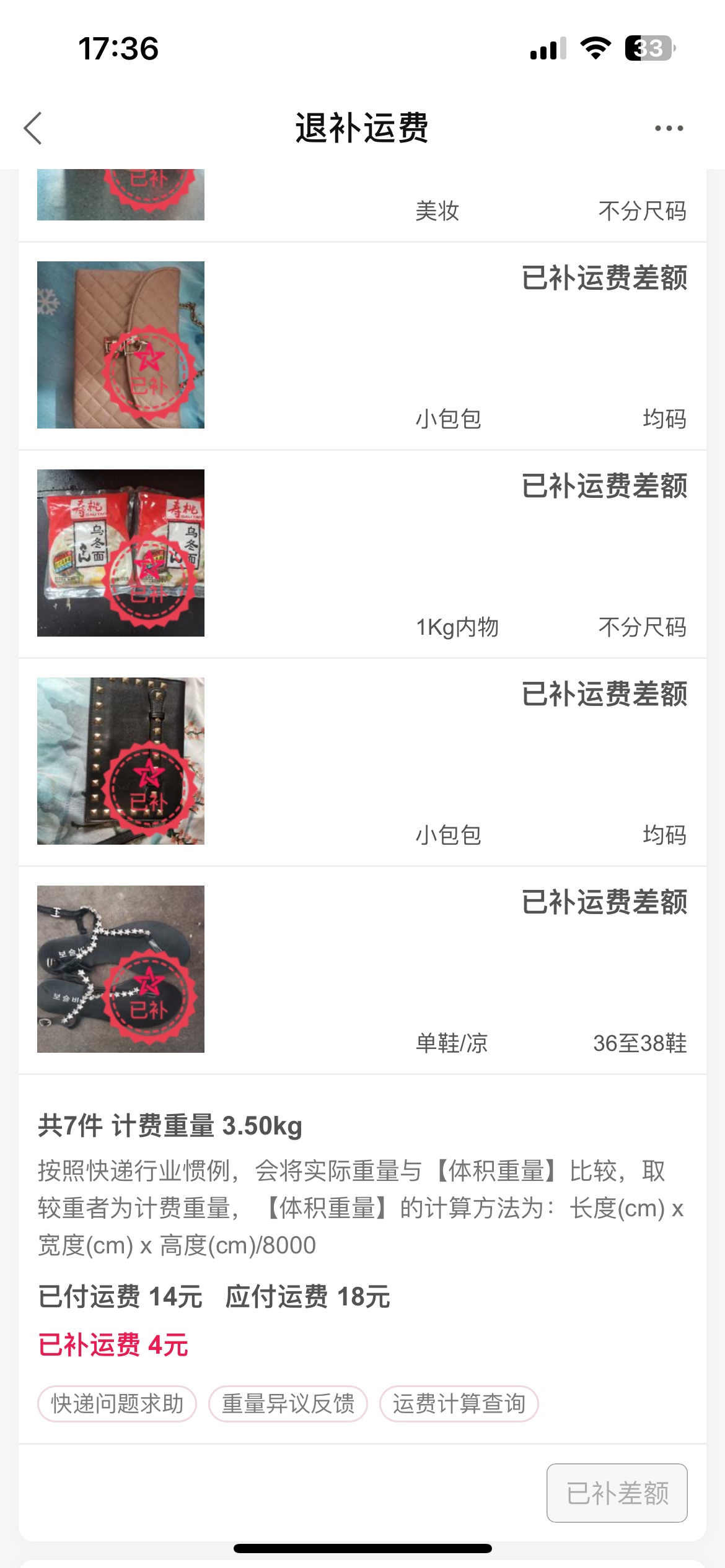View the pink quilted 小包包 item image
The image size is (725, 1568).
(x=121, y=345)
